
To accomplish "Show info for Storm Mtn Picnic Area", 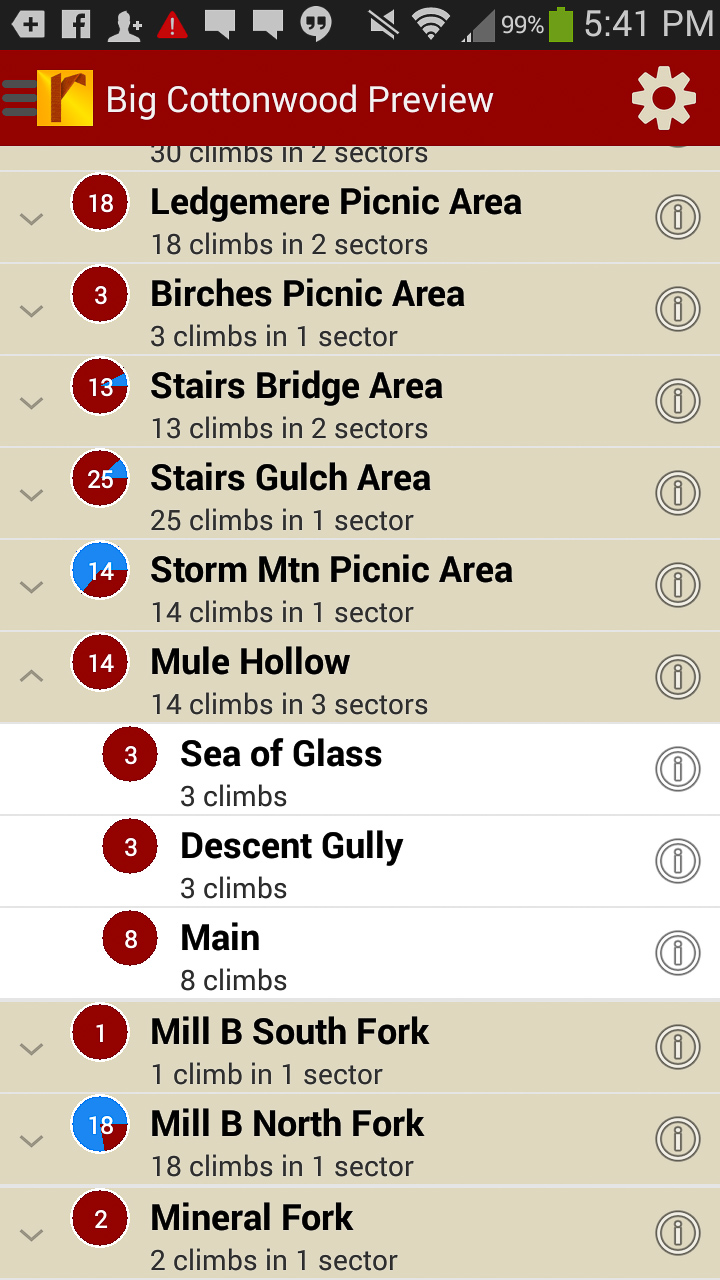I will pos(677,585).
